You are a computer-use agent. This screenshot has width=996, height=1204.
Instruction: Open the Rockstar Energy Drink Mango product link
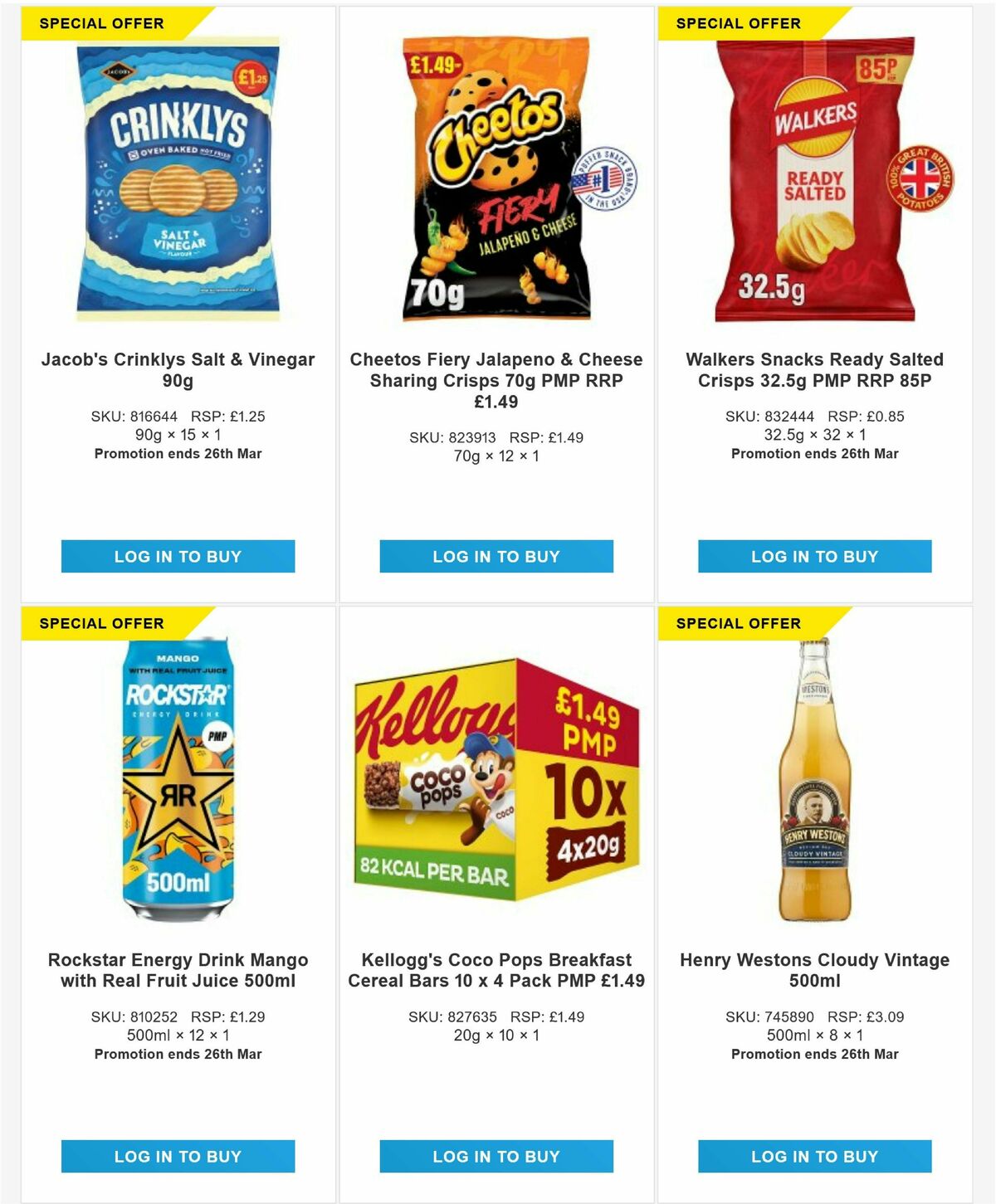pos(177,969)
